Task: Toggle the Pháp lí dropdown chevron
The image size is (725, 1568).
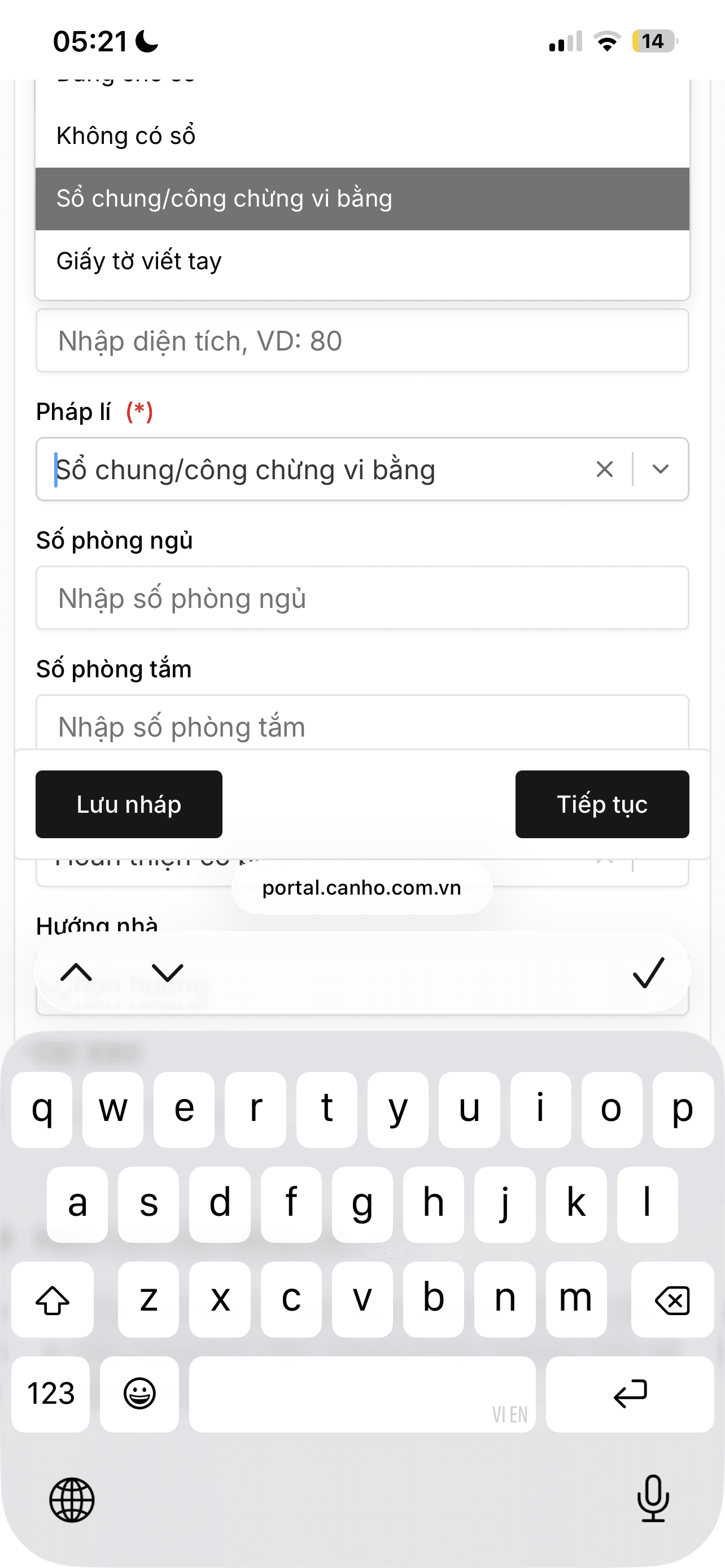Action: click(x=661, y=469)
